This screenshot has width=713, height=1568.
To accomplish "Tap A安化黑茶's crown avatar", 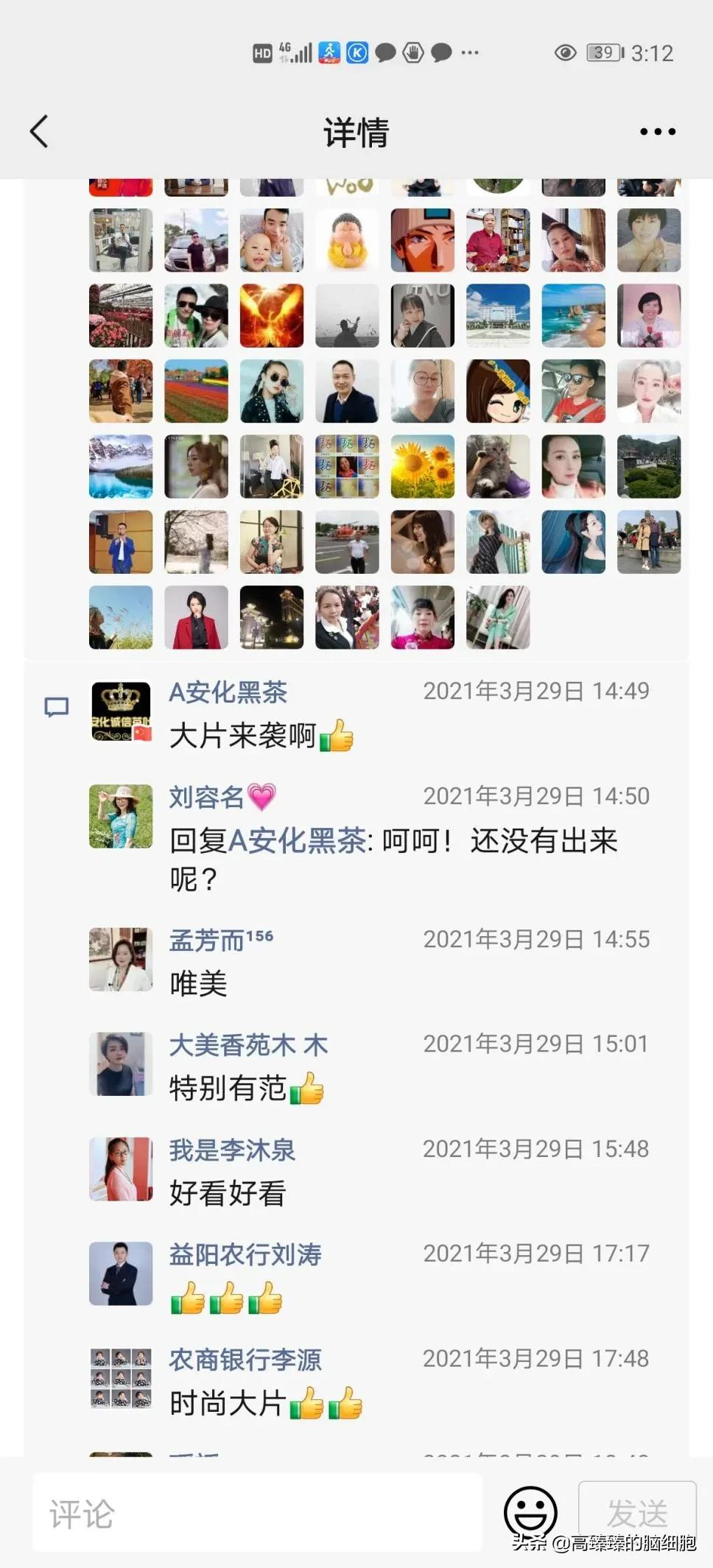I will (121, 711).
